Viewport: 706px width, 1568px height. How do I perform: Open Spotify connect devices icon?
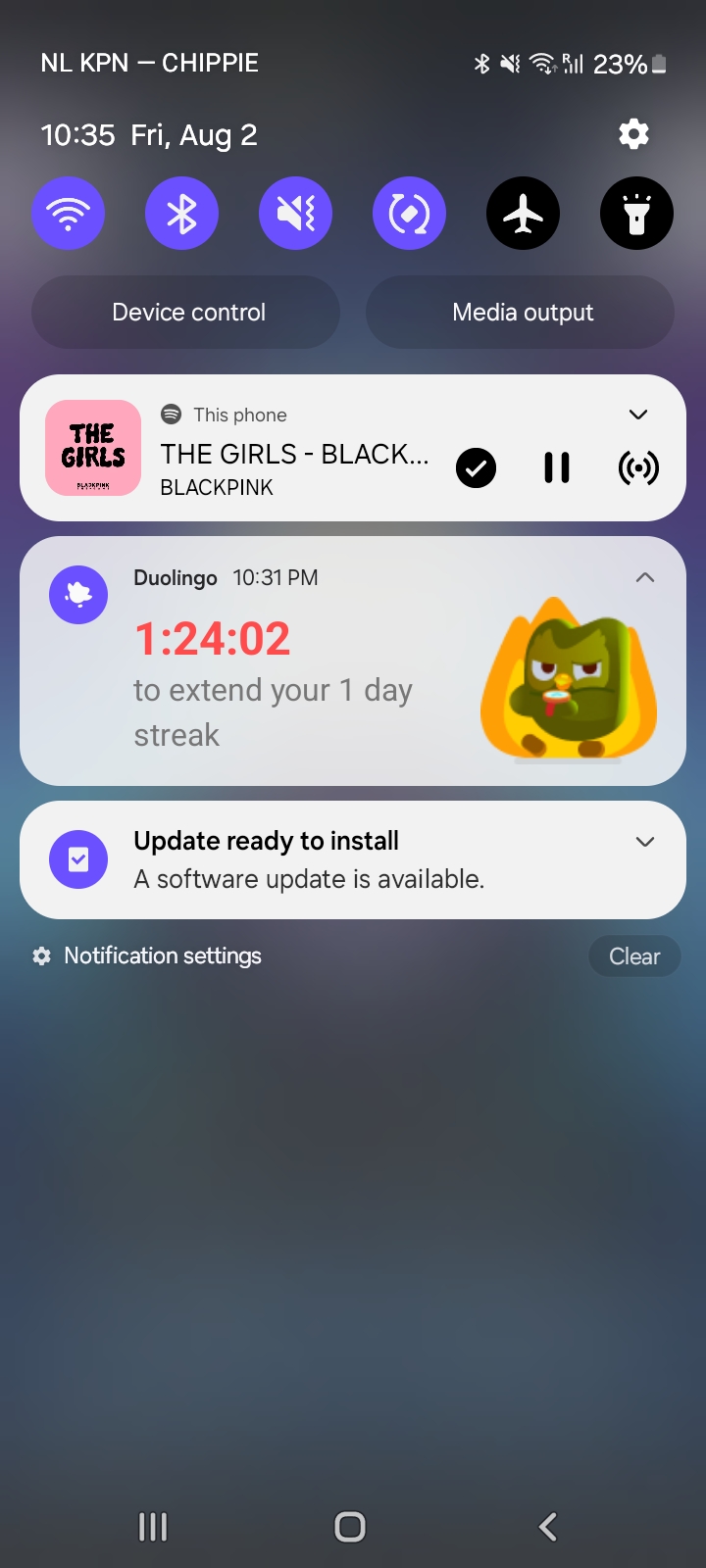[638, 468]
